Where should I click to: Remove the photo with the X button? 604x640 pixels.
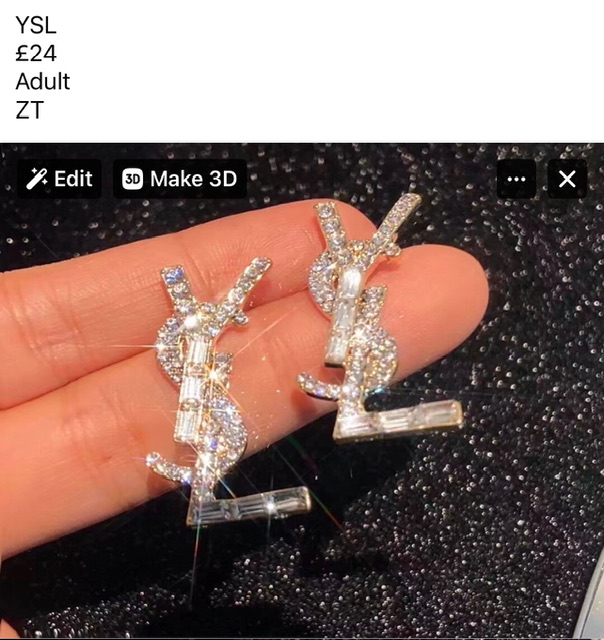(x=567, y=179)
